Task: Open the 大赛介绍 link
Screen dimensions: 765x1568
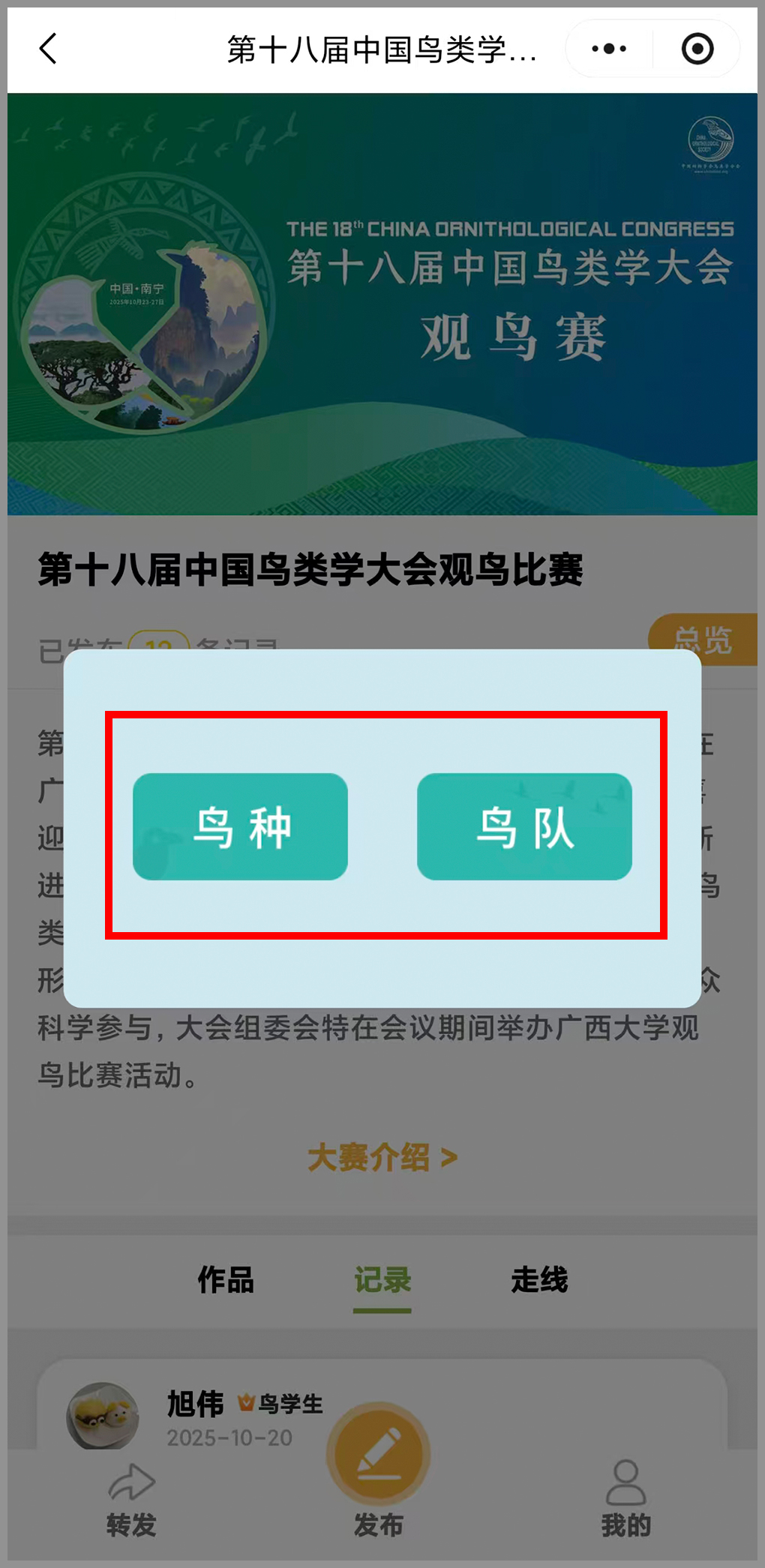Action: 382,1157
